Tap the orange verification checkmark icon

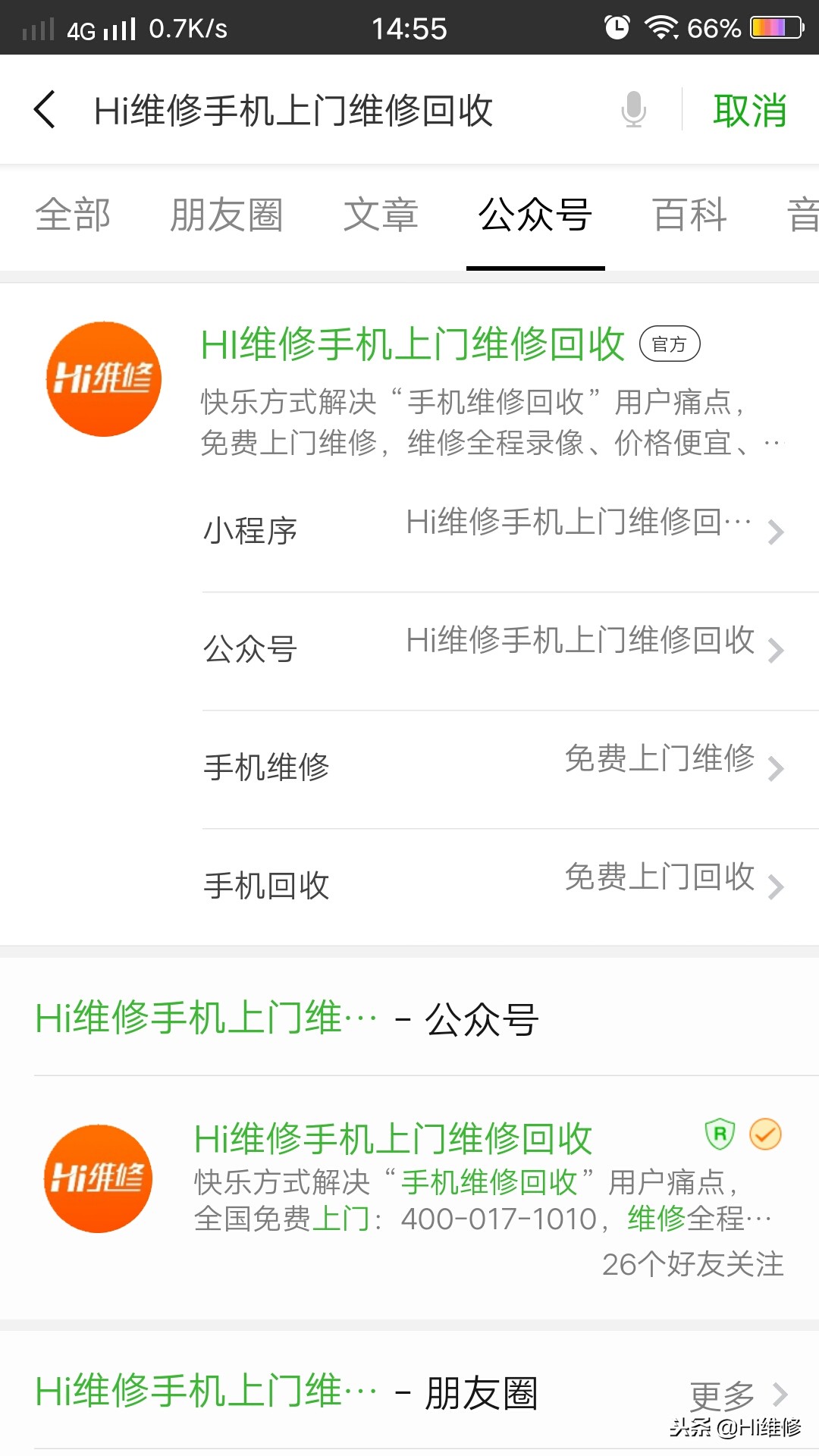click(x=766, y=1135)
